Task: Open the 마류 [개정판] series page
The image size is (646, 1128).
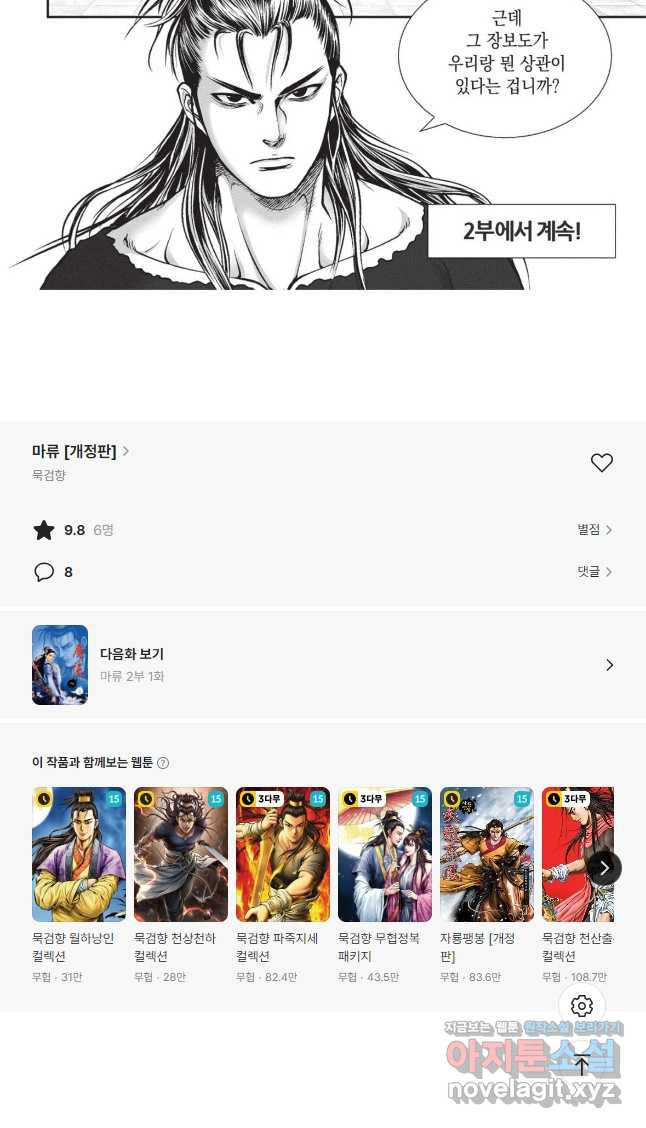Action: tap(80, 451)
